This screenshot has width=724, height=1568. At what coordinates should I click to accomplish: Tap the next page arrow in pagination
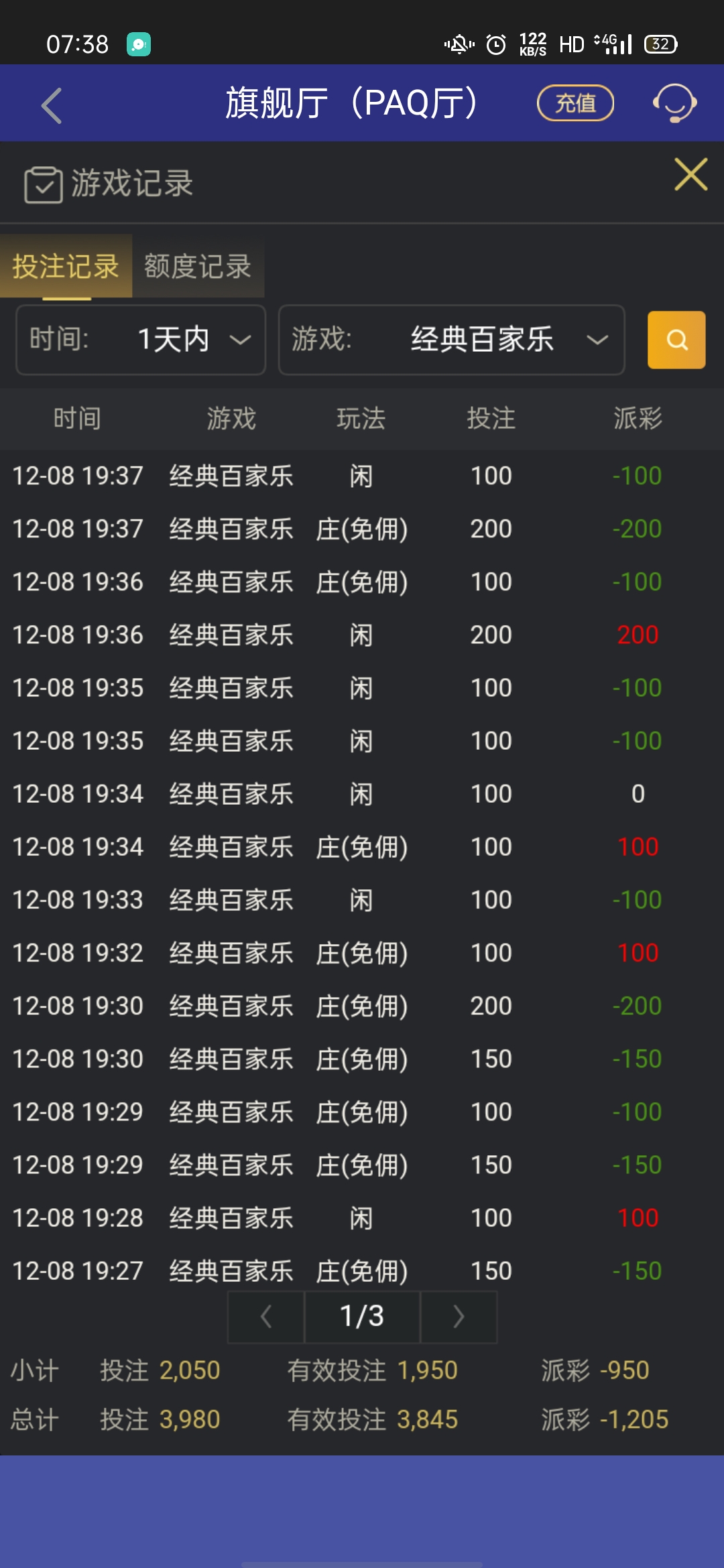click(x=458, y=1315)
